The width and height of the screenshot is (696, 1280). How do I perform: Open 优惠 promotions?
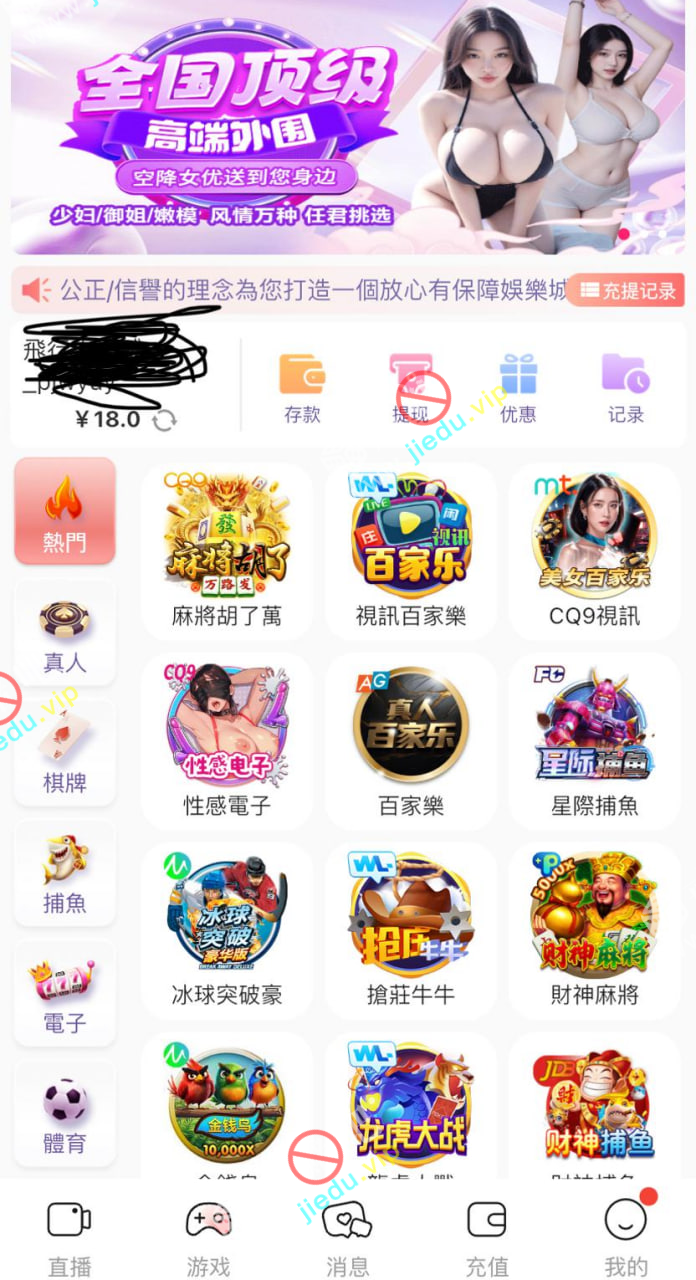pos(518,388)
